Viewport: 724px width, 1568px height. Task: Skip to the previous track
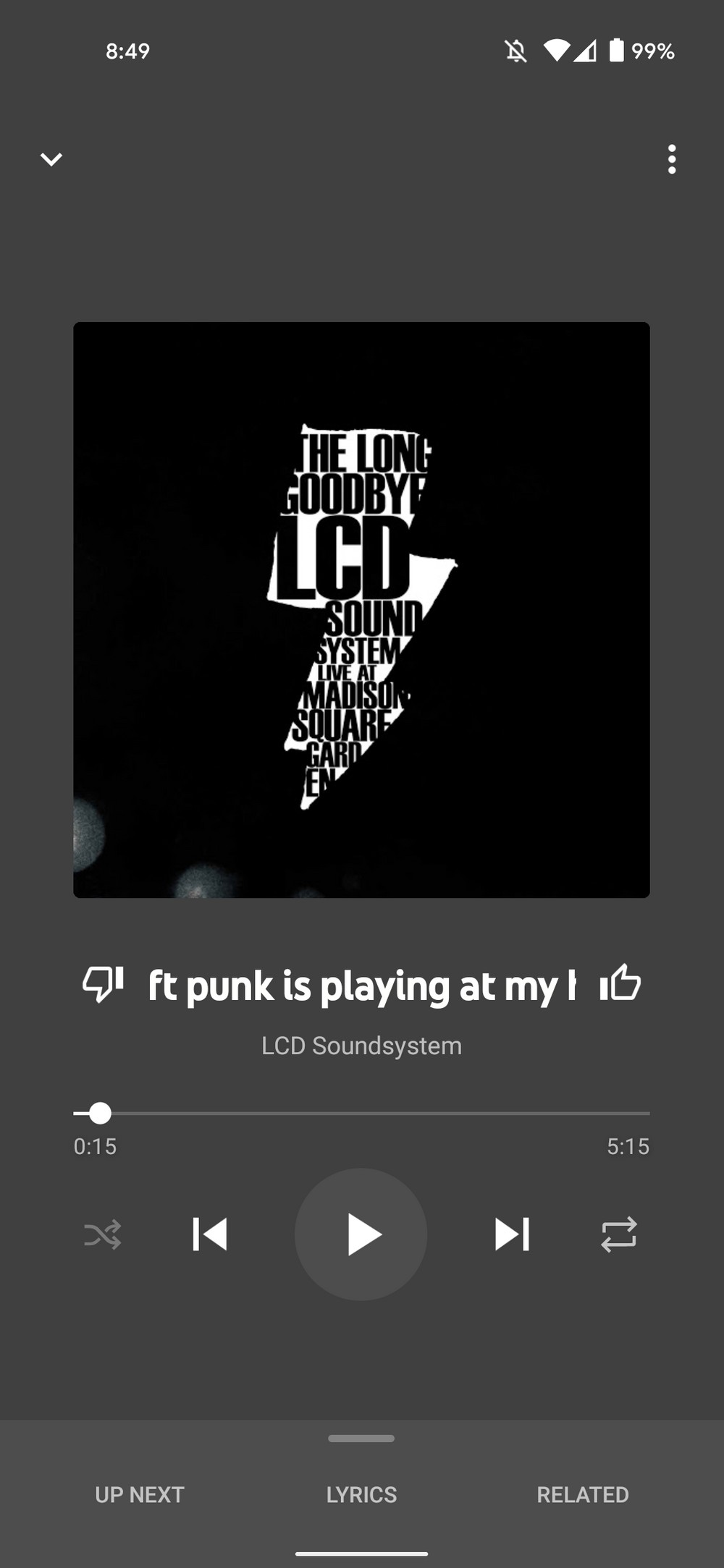tap(210, 1234)
